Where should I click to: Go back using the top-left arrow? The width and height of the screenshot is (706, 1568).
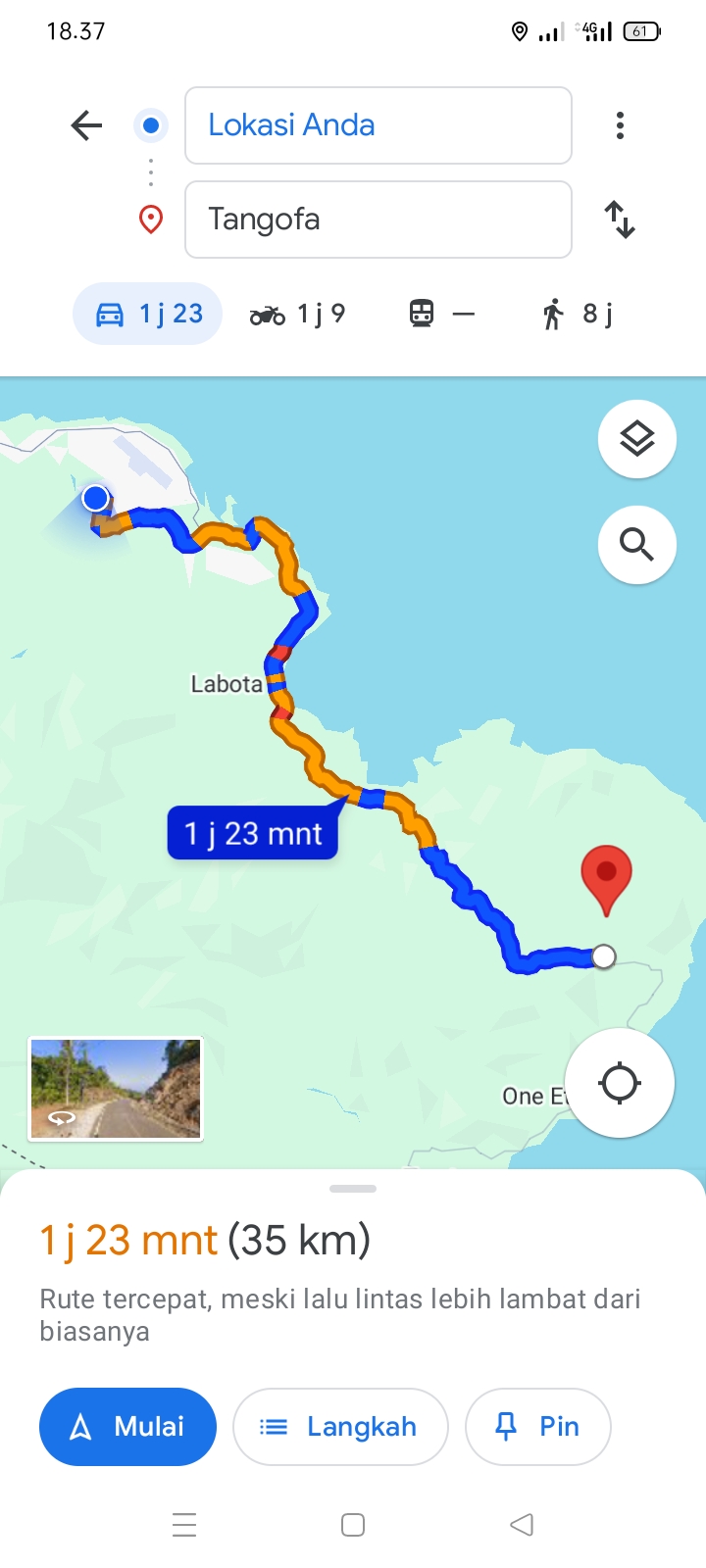click(x=86, y=125)
